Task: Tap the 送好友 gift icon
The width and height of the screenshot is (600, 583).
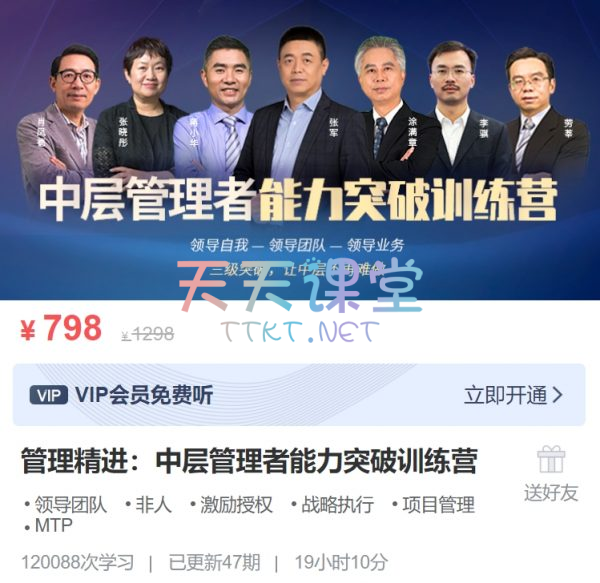Action: (551, 461)
